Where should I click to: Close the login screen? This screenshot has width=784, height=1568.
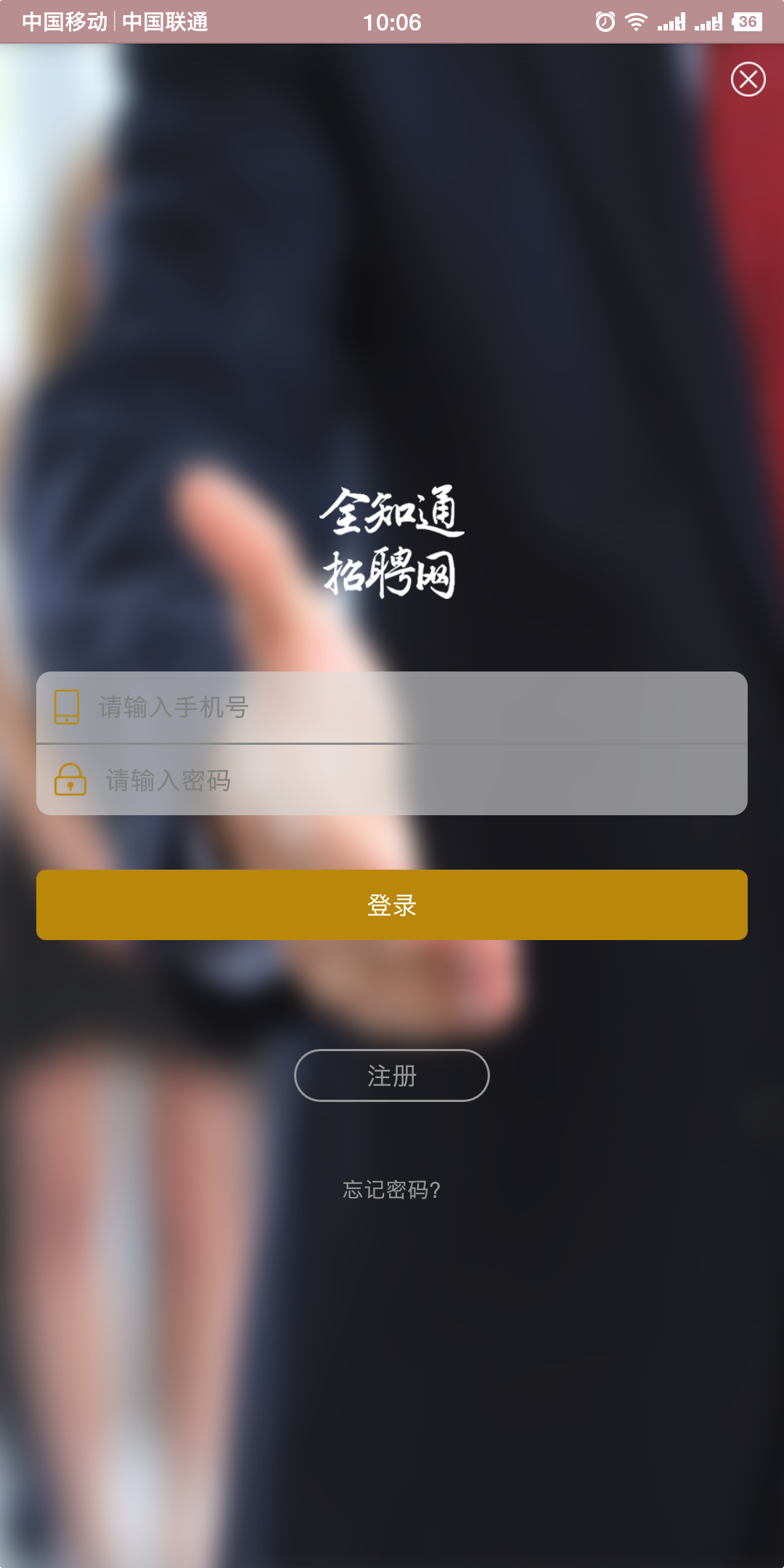coord(748,79)
